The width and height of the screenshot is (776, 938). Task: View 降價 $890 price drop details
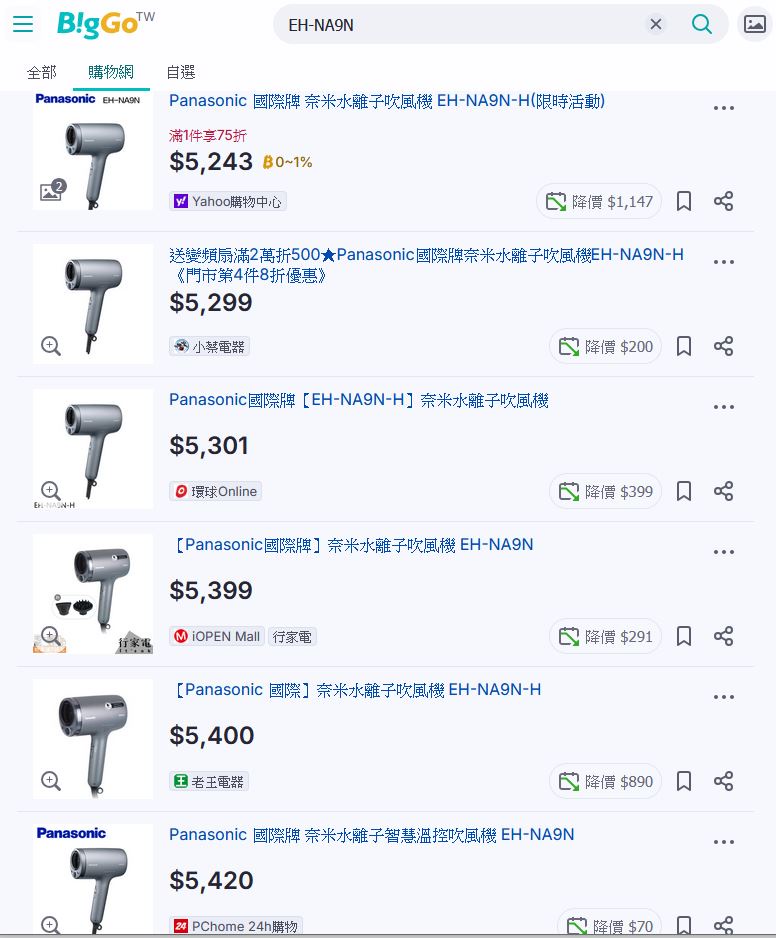(x=605, y=781)
